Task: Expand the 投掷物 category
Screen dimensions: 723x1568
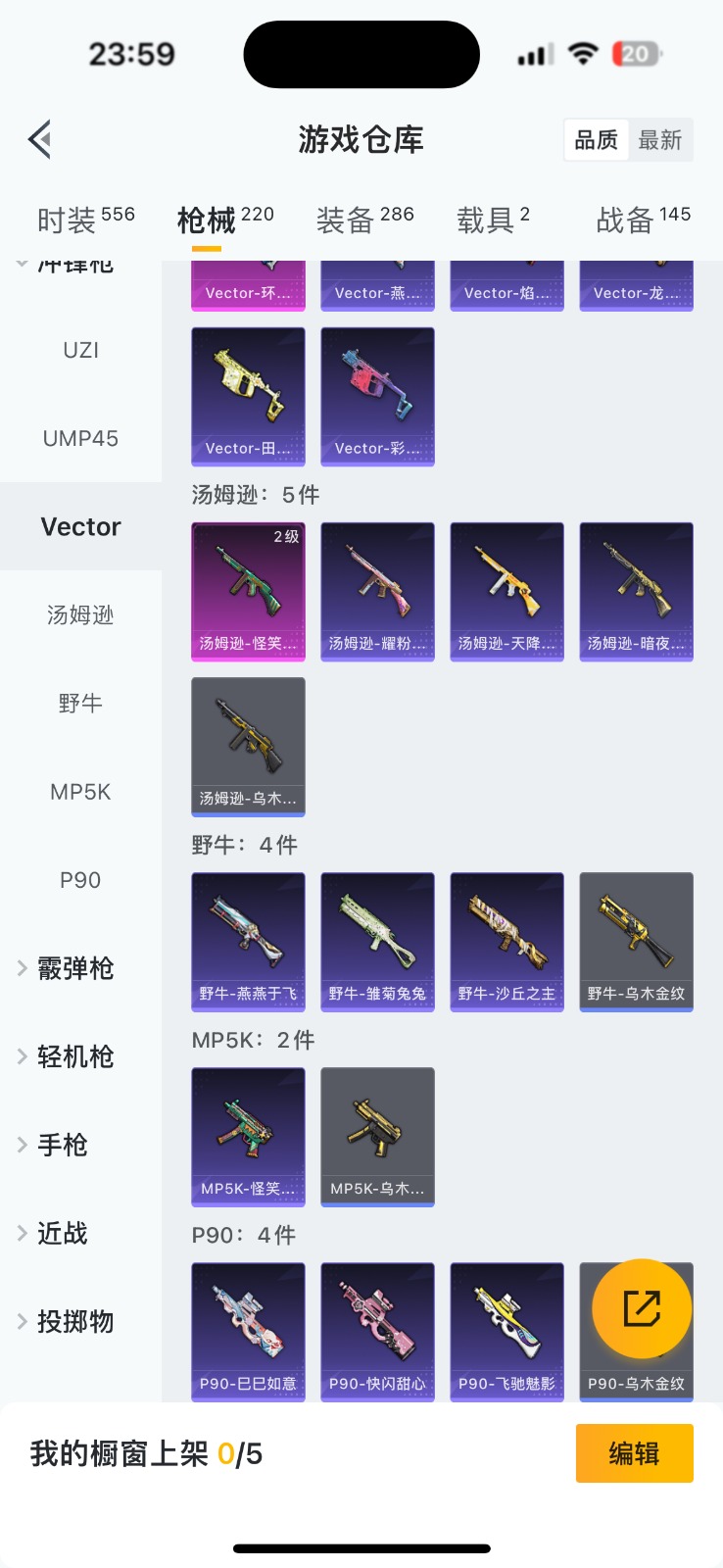Action: click(74, 1321)
